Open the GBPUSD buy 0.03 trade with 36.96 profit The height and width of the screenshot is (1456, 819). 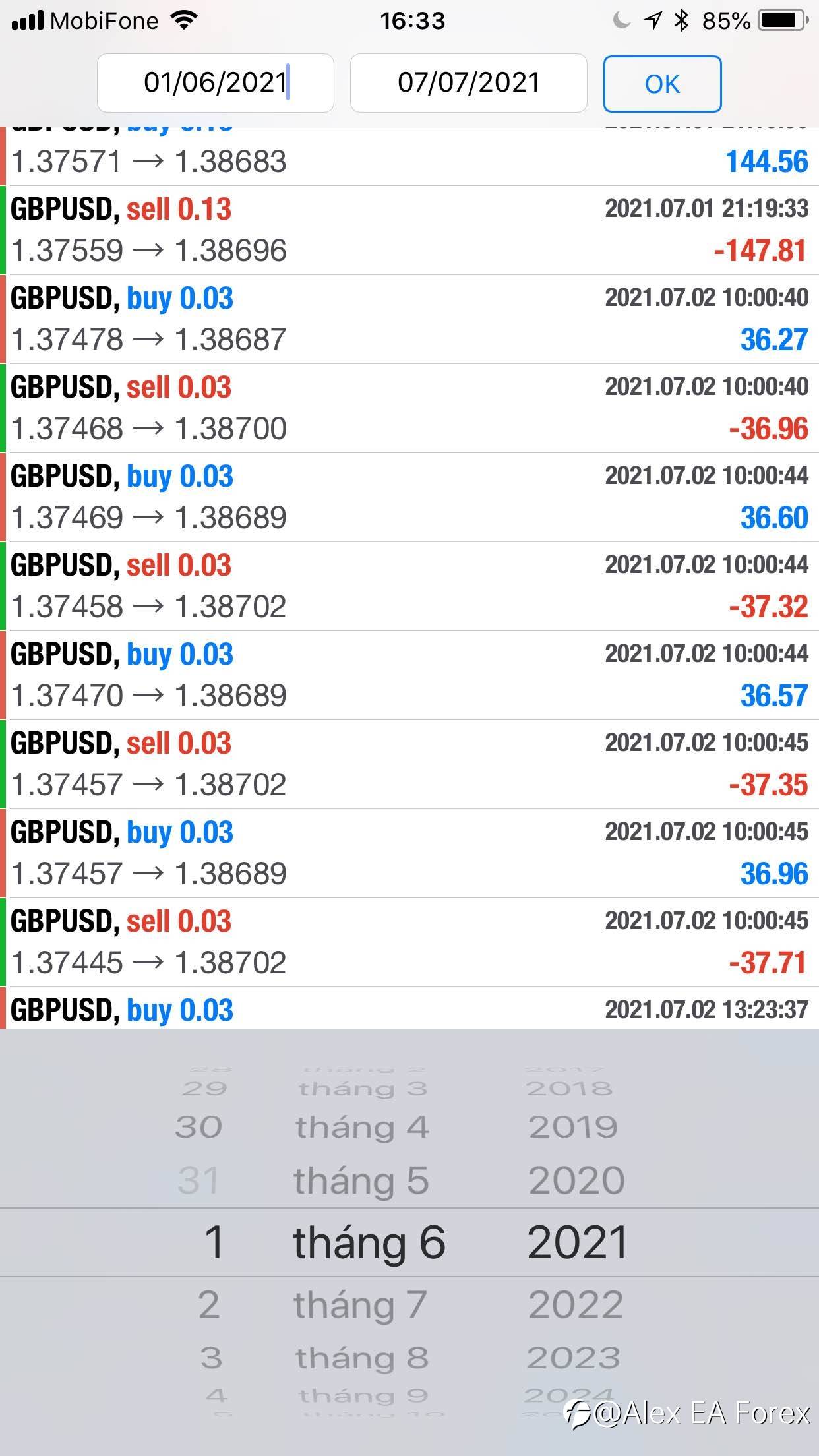click(409, 853)
